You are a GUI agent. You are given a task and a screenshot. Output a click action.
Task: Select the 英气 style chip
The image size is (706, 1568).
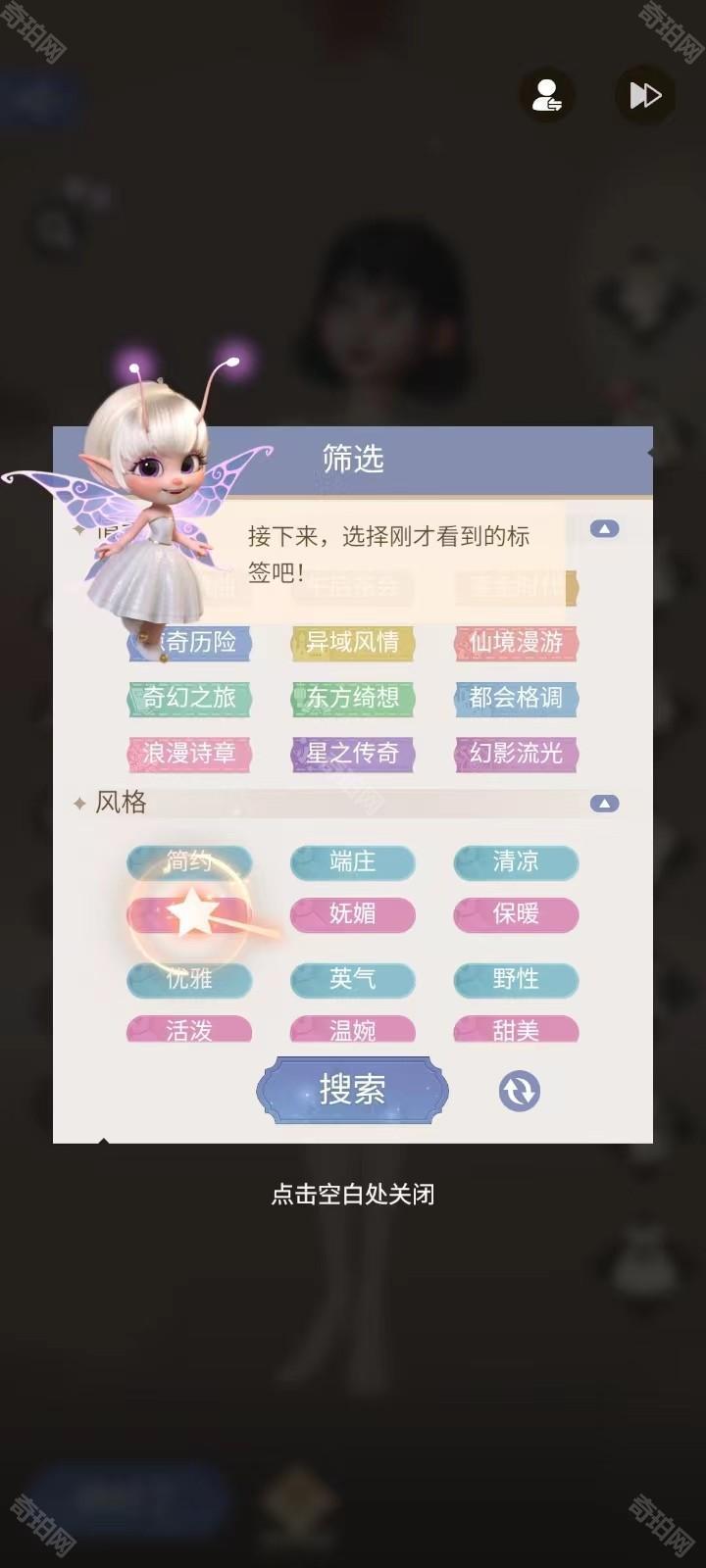click(353, 979)
